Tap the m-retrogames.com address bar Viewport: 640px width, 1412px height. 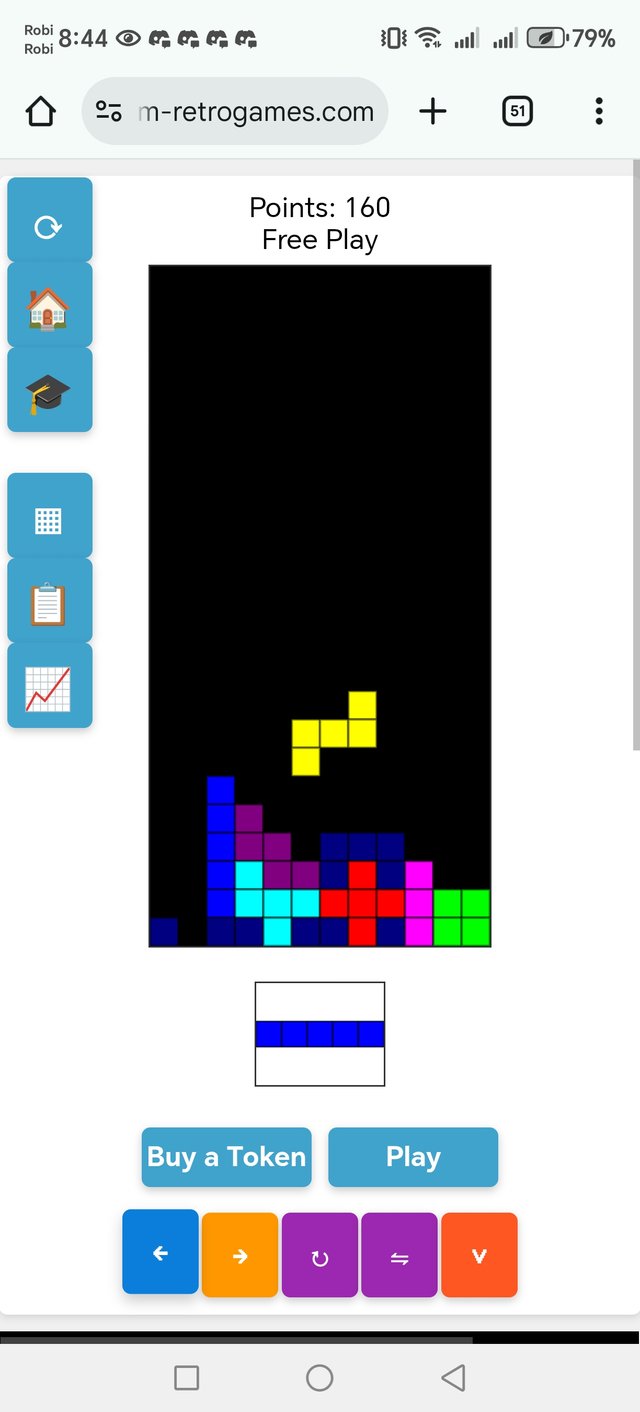coord(255,111)
